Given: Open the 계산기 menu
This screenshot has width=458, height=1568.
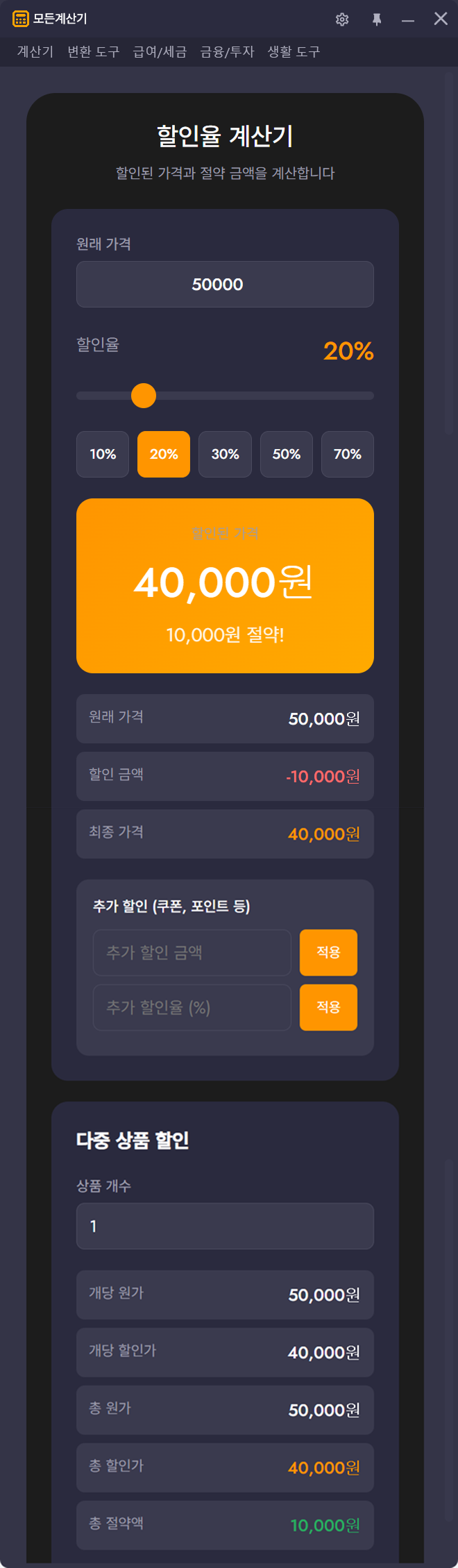Looking at the screenshot, I should [35, 52].
